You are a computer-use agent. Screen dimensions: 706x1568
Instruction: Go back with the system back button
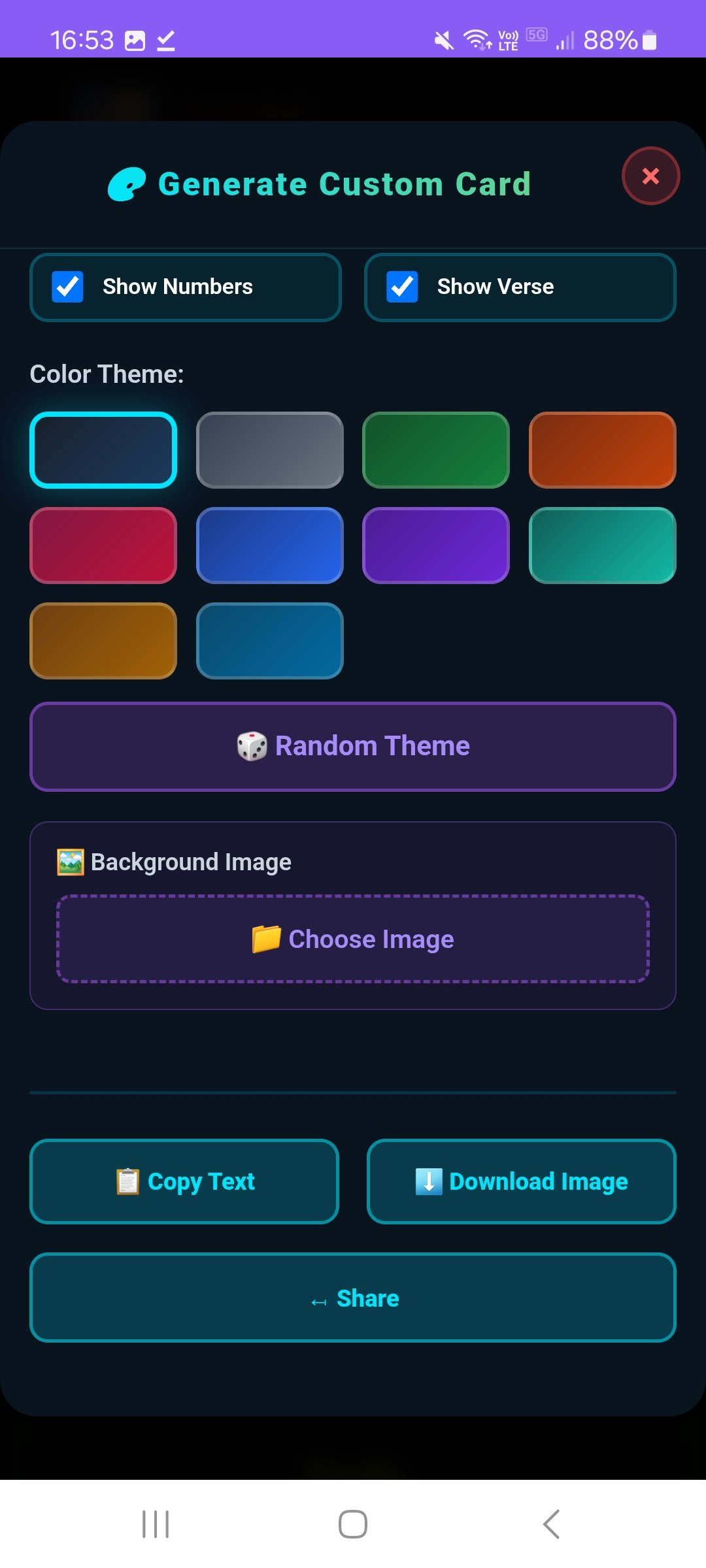click(551, 1524)
